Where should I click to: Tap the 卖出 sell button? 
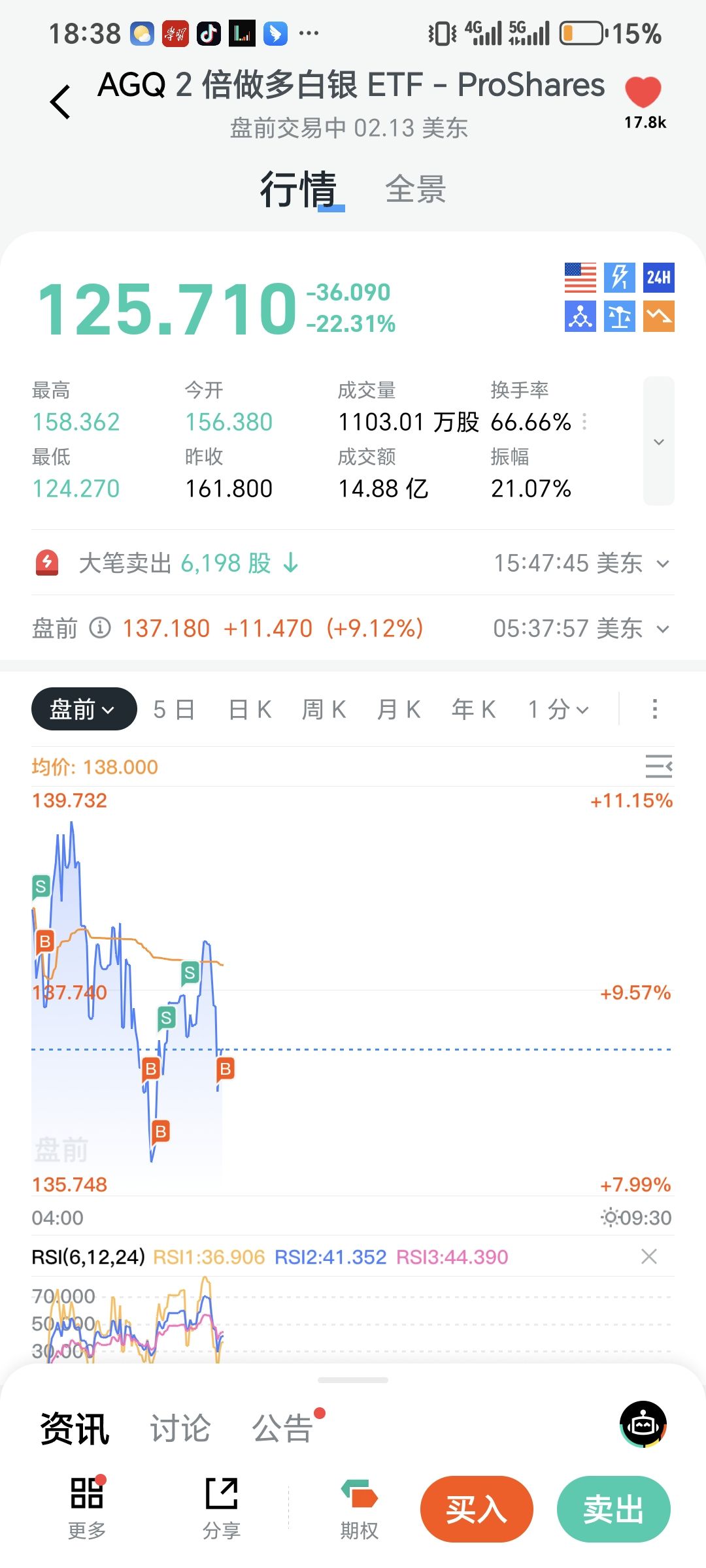[613, 1509]
